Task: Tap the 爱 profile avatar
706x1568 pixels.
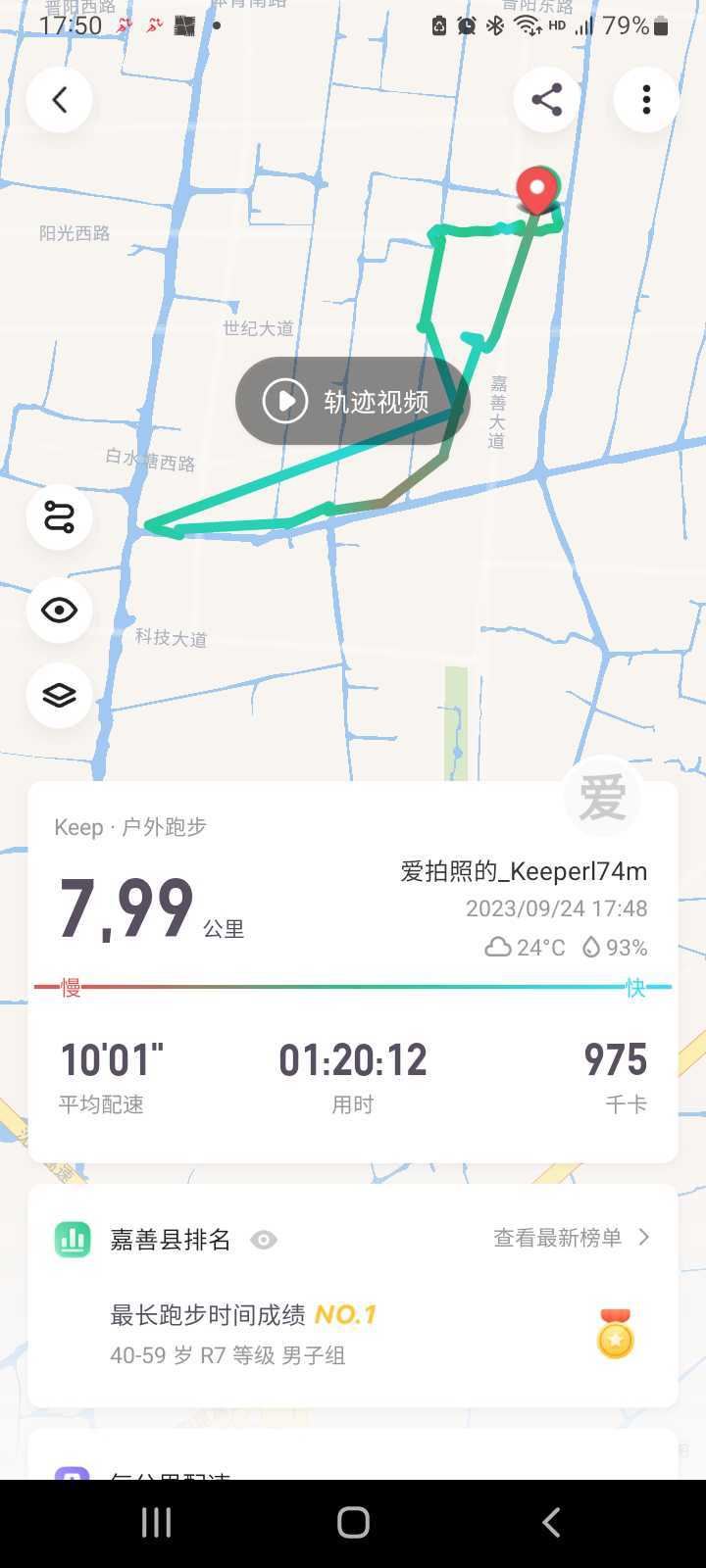Action: pyautogui.click(x=602, y=797)
